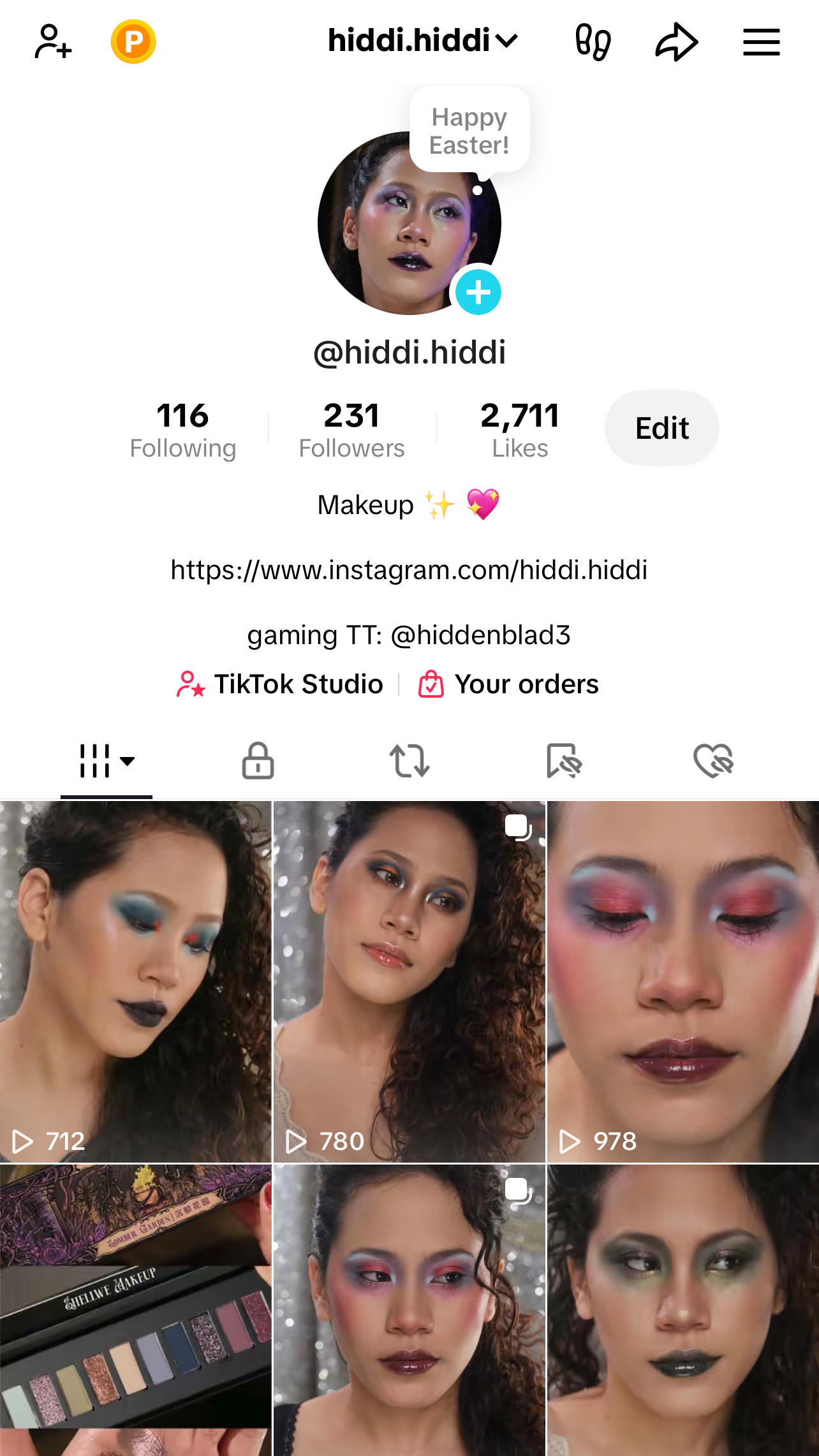This screenshot has width=819, height=1456.
Task: View the 116 Following list
Action: (182, 429)
